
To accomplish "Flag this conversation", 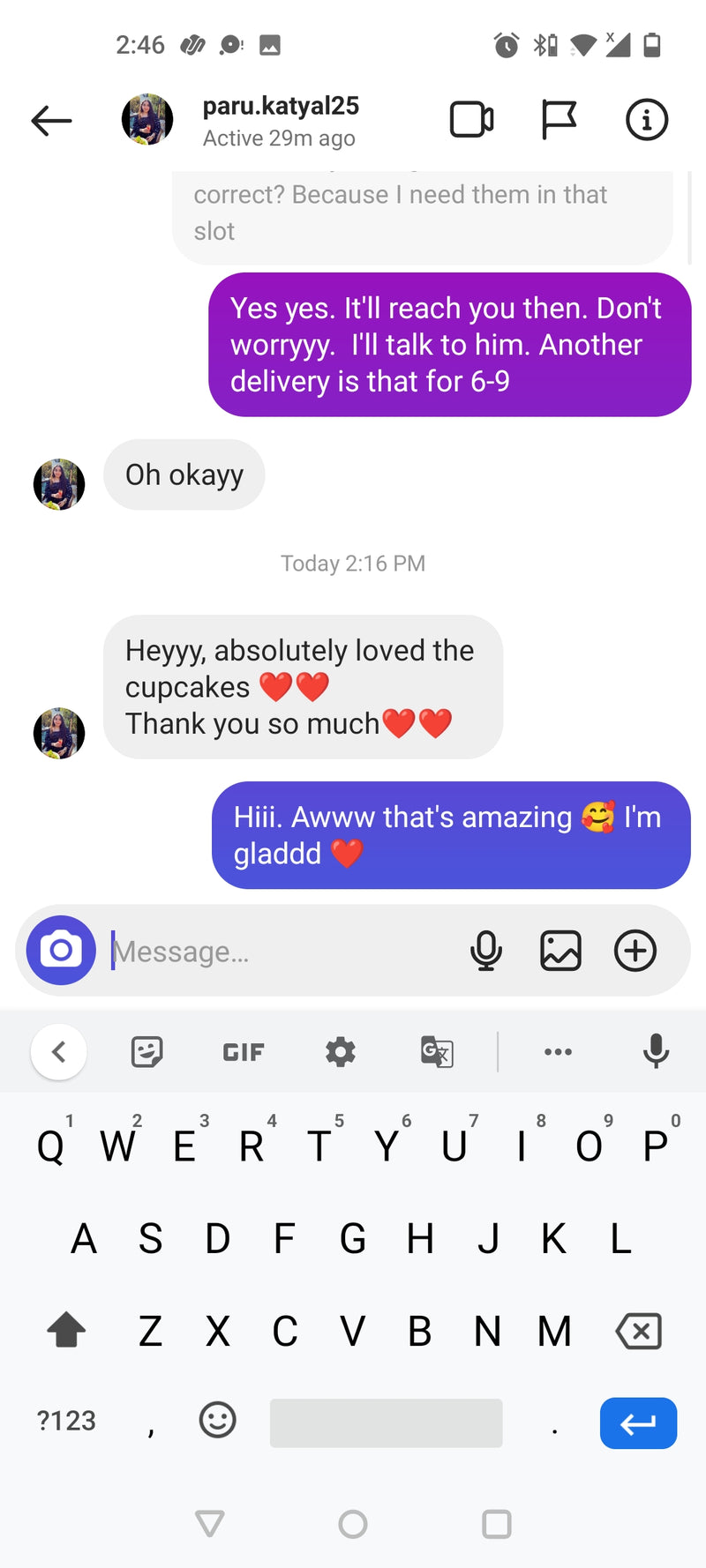I will point(558,120).
